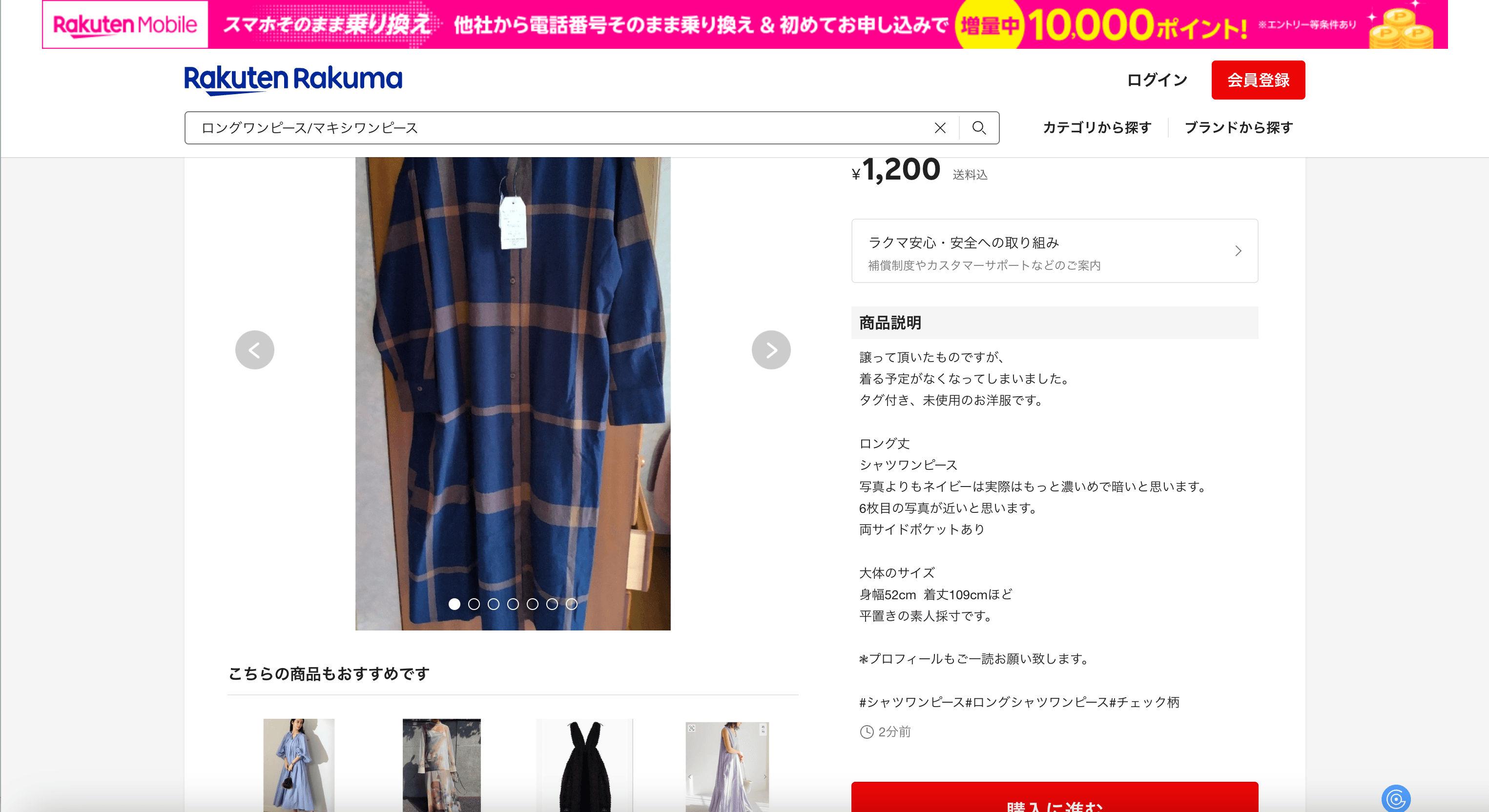Screen dimensions: 1489x812
Task: Proceed with the 購入に進む purchase button
Action: tap(1055, 800)
